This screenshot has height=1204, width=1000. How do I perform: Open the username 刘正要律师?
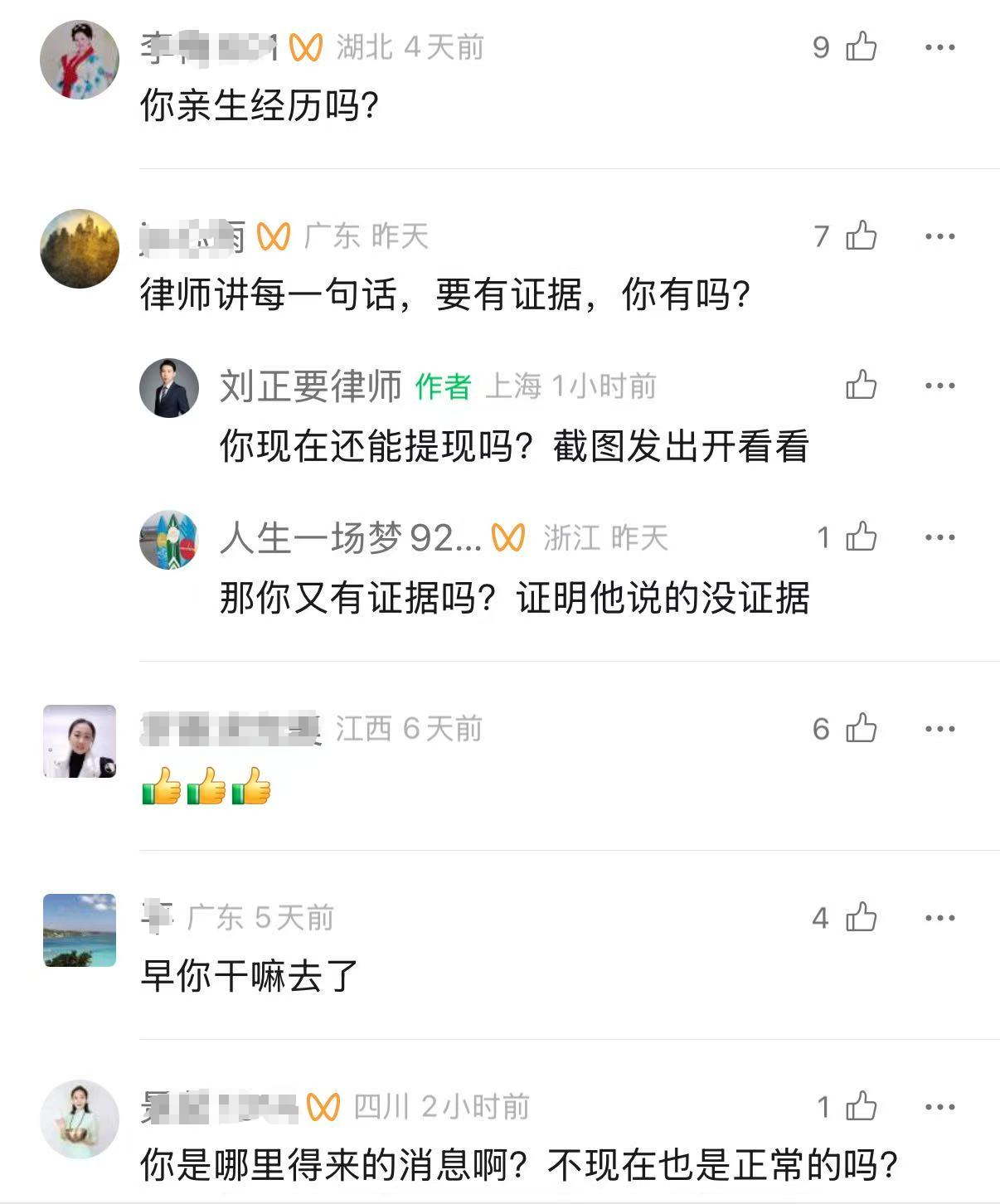click(310, 386)
